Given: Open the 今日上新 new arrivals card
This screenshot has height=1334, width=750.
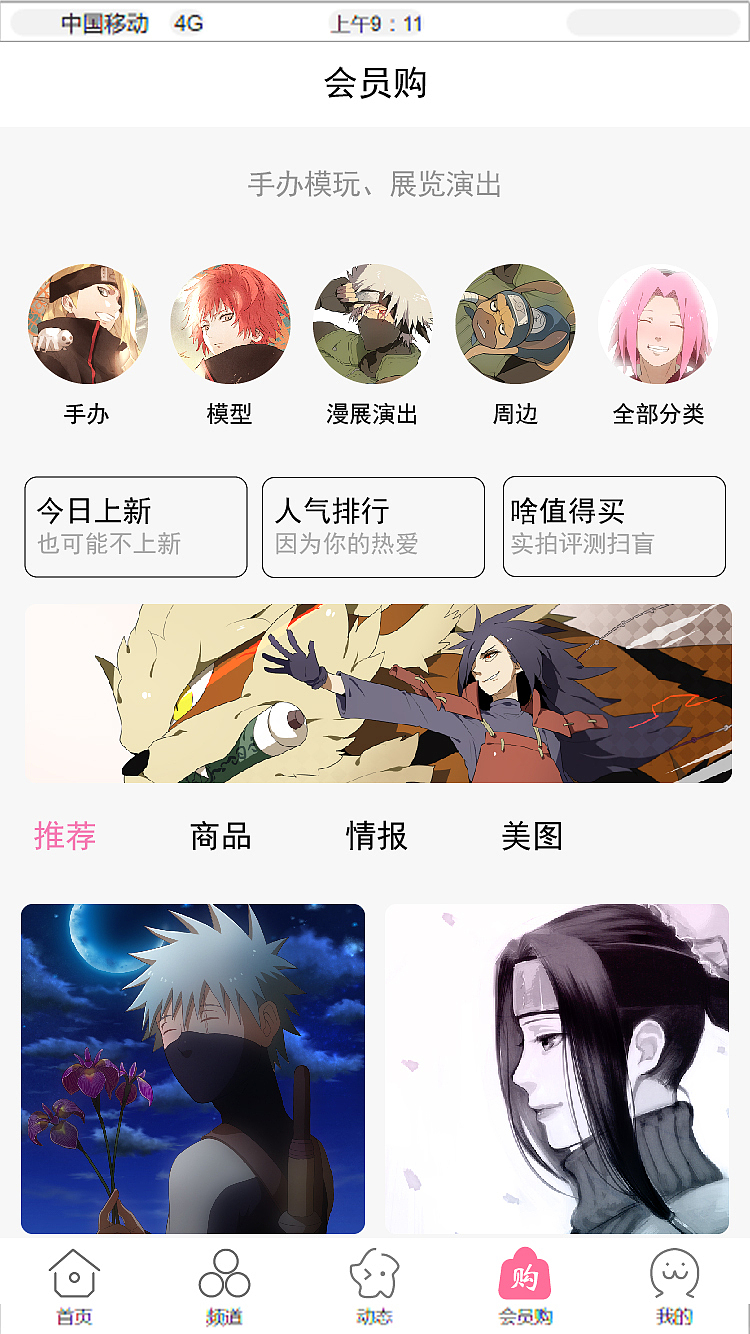Looking at the screenshot, I should tap(135, 526).
